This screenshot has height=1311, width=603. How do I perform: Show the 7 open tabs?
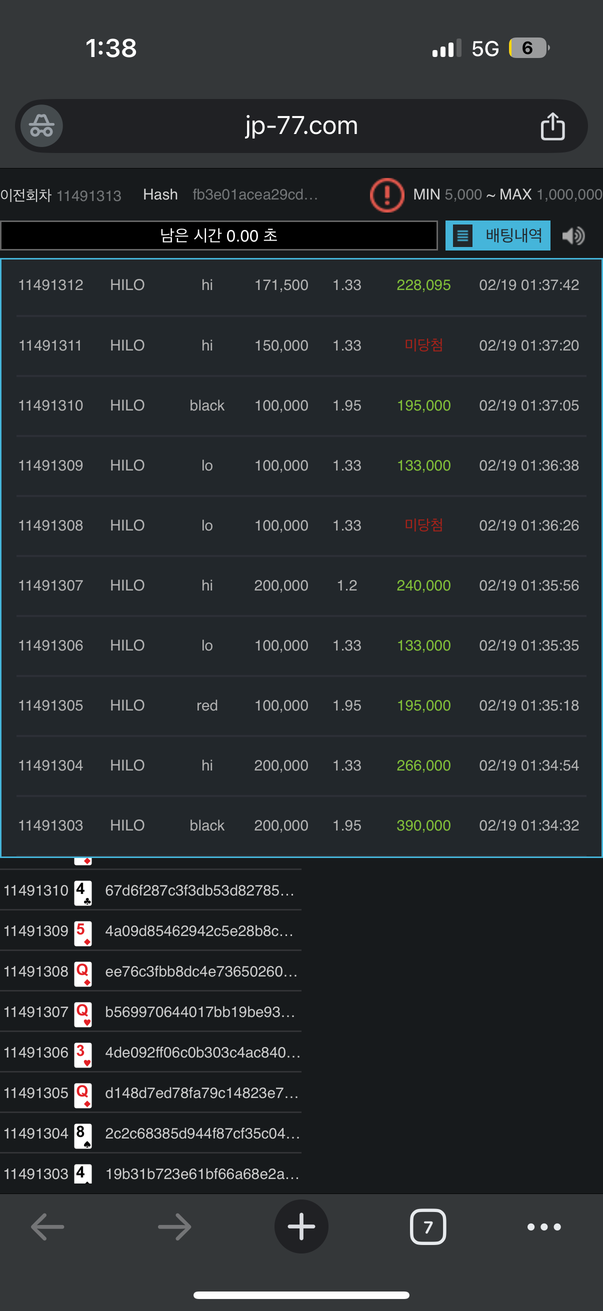[428, 1227]
